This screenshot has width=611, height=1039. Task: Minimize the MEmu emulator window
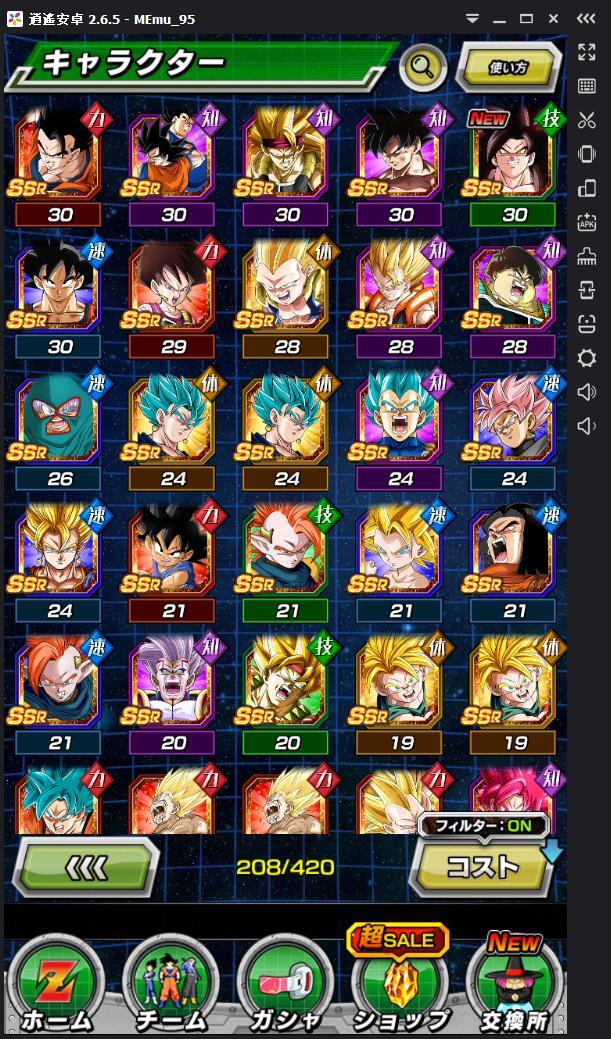click(499, 18)
